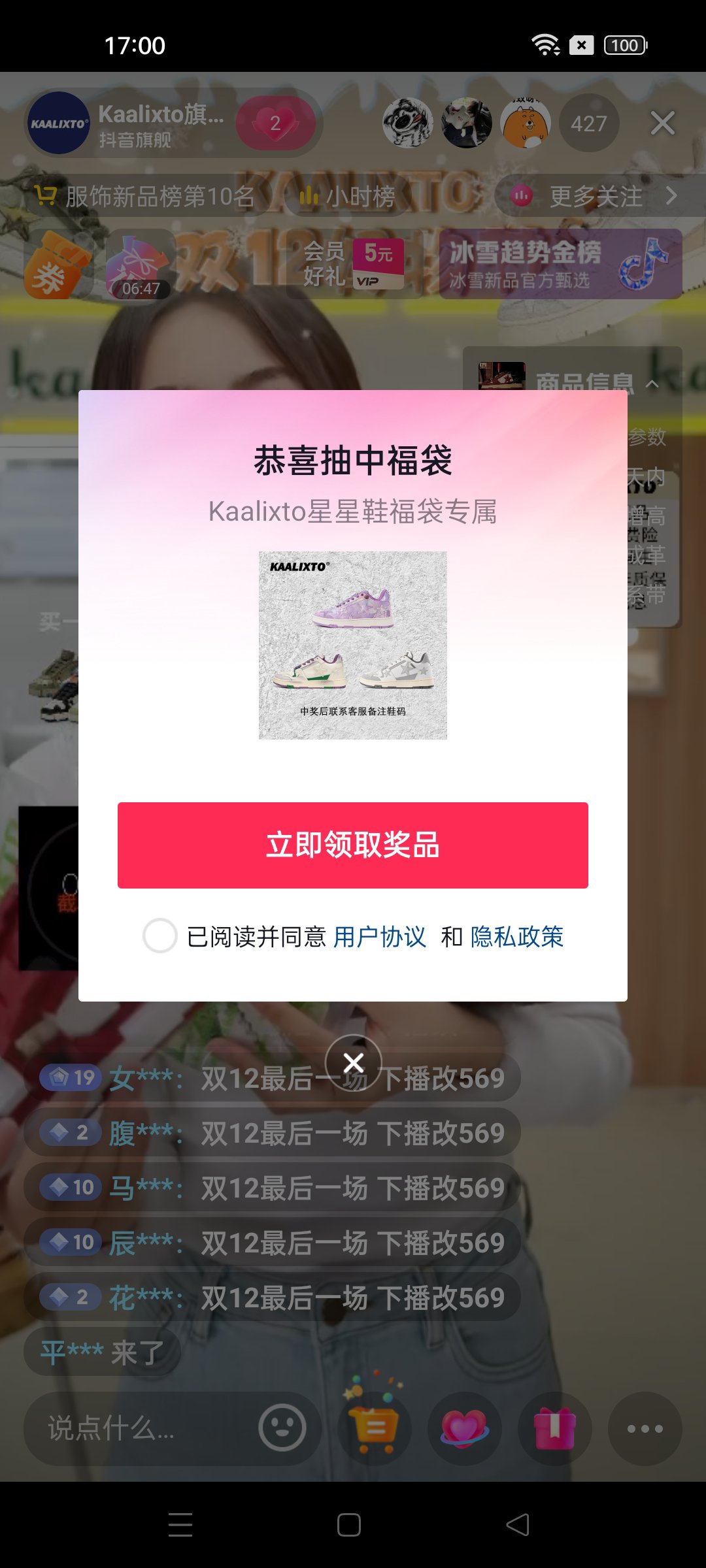706x1568 pixels.
Task: Tap 立即领取奖品 to claim prize
Action: (x=353, y=845)
